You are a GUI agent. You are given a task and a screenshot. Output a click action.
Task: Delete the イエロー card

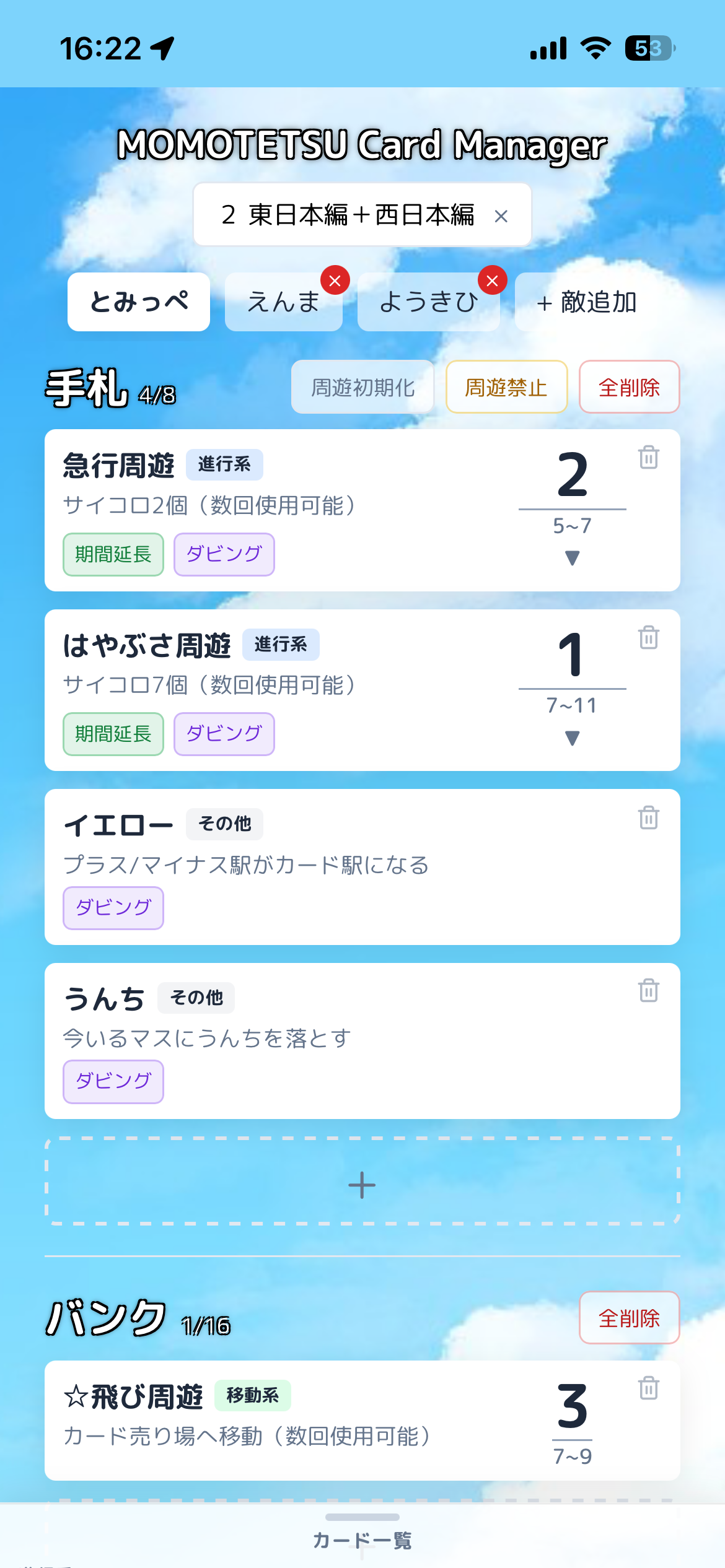pos(648,817)
